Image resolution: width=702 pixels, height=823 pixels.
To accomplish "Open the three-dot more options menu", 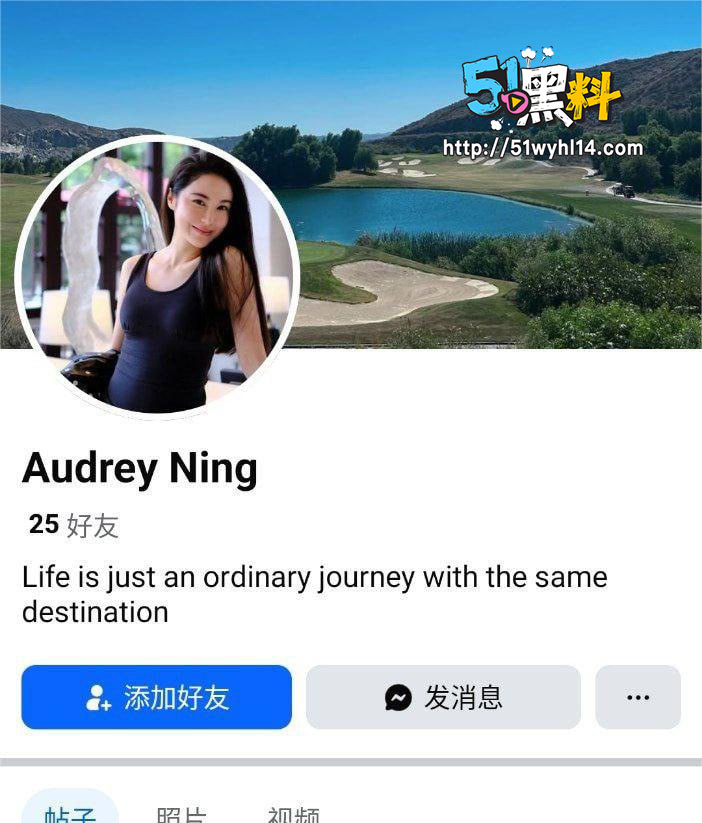I will [638, 697].
